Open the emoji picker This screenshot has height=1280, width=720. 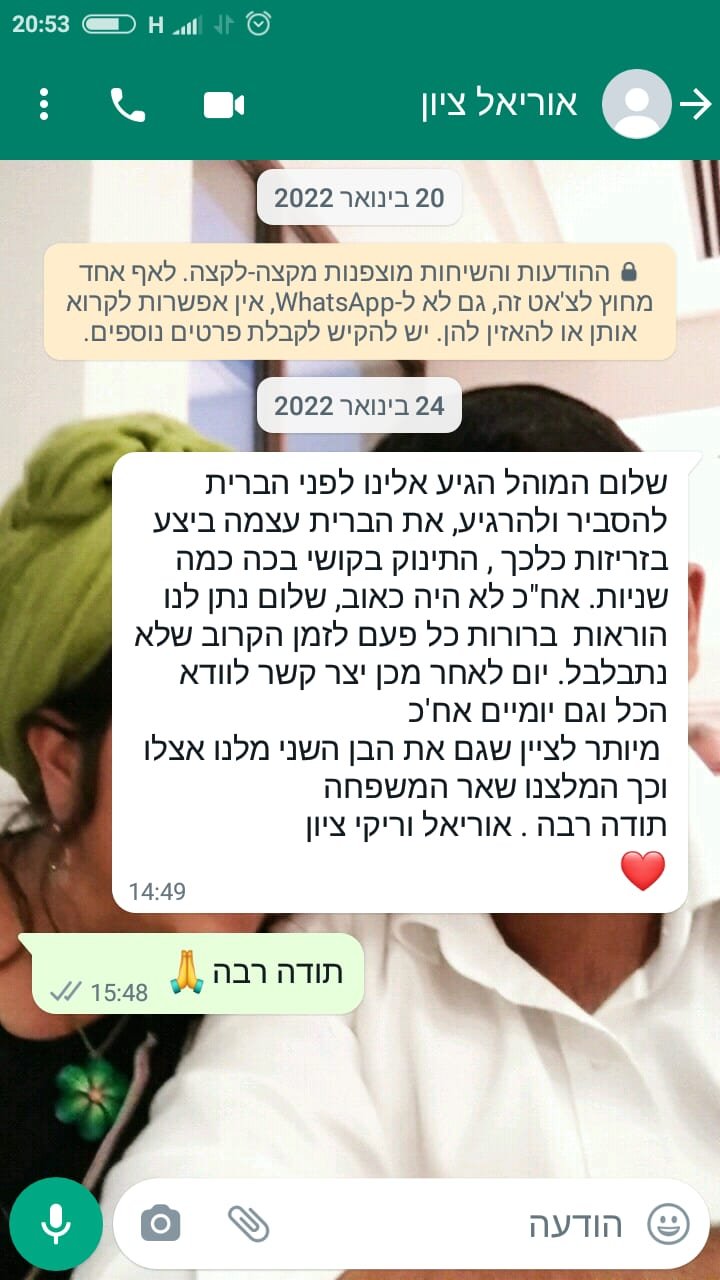pos(668,1223)
